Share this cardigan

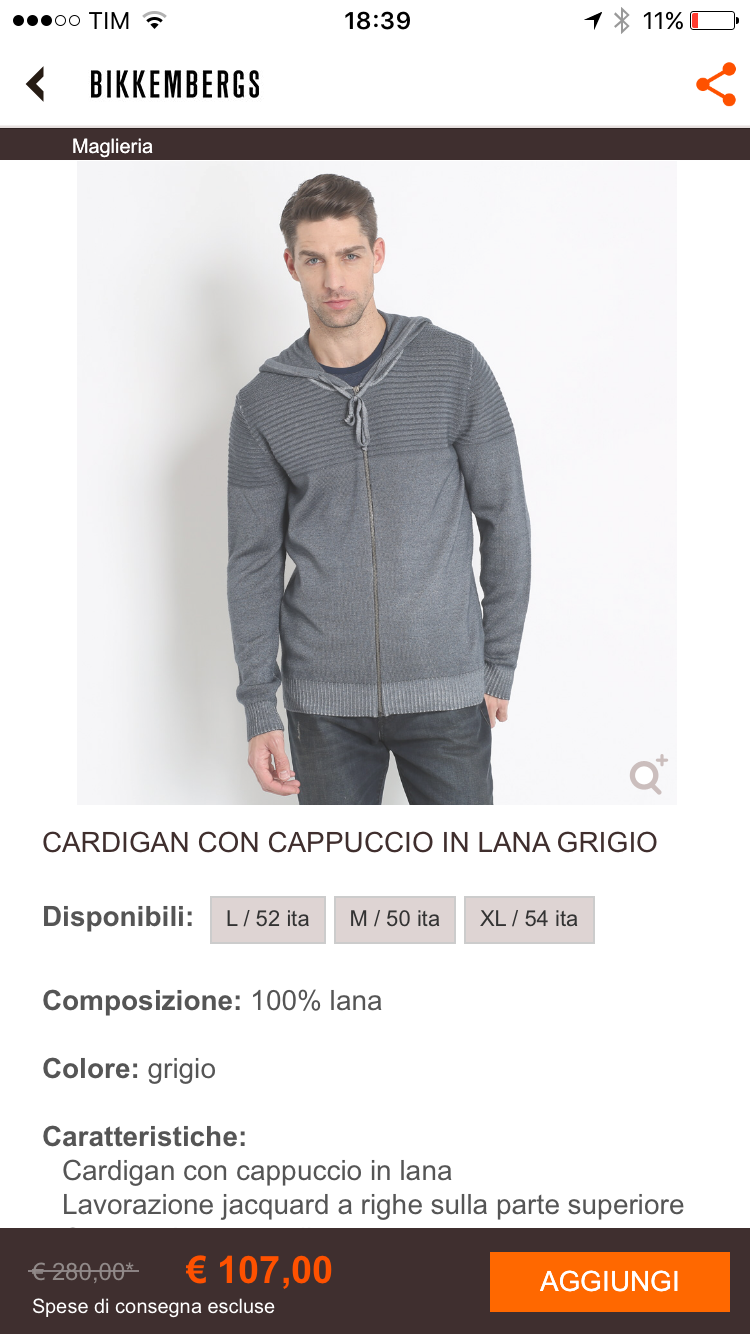[x=715, y=85]
